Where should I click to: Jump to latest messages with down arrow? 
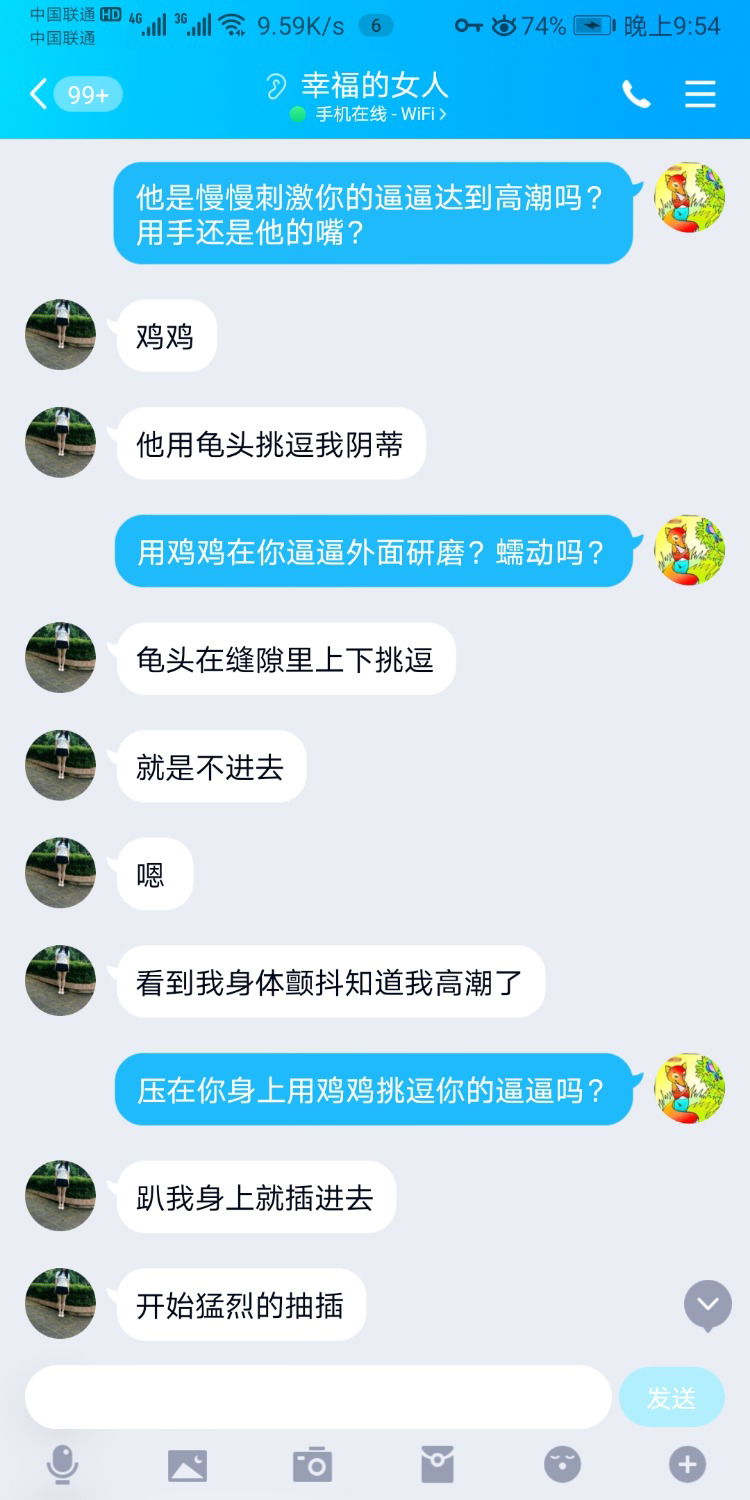click(x=708, y=1305)
